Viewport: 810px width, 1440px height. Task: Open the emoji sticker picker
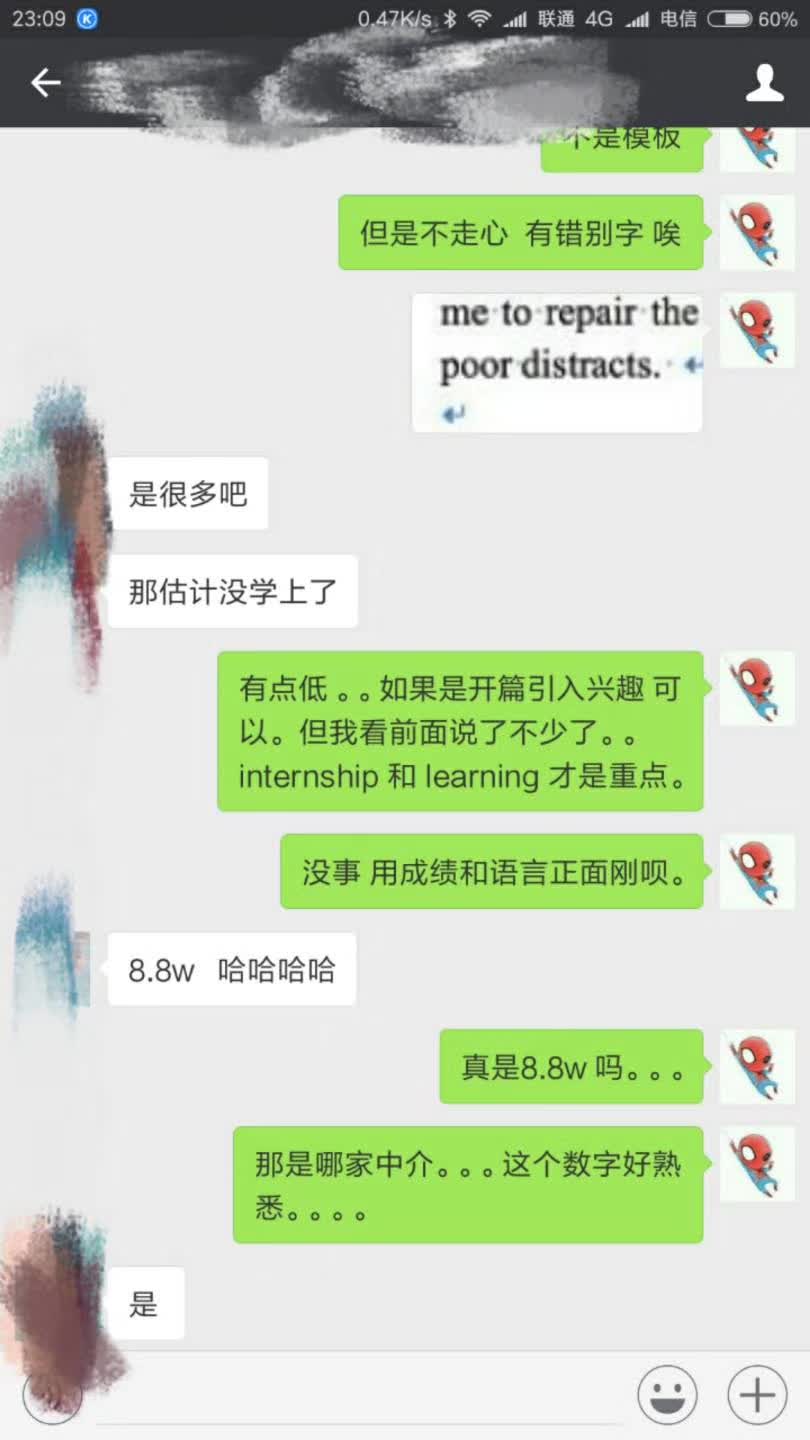click(667, 1394)
